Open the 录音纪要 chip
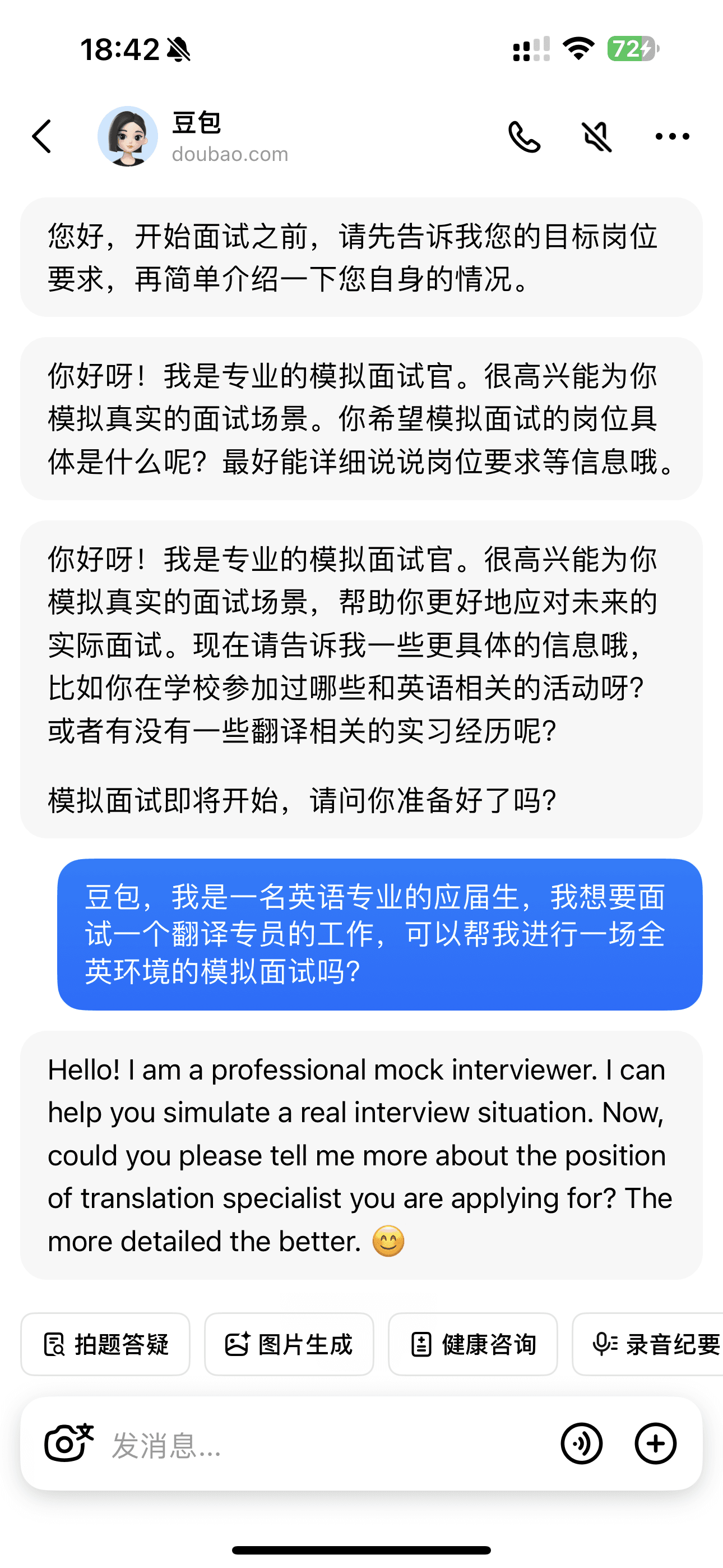 pos(649,1344)
